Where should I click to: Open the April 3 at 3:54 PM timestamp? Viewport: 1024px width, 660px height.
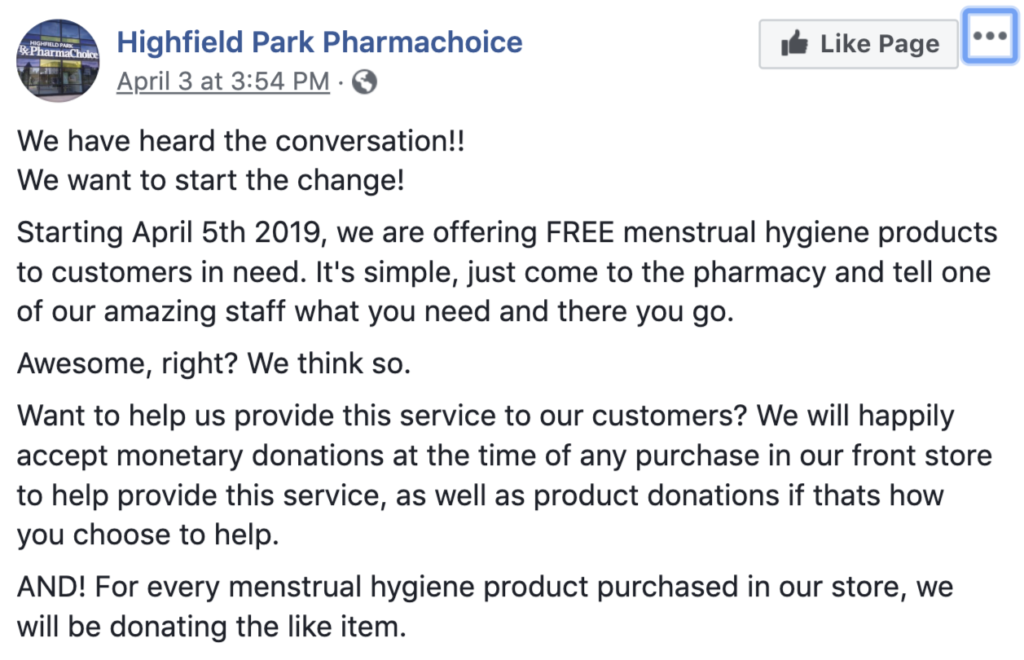[x=223, y=82]
